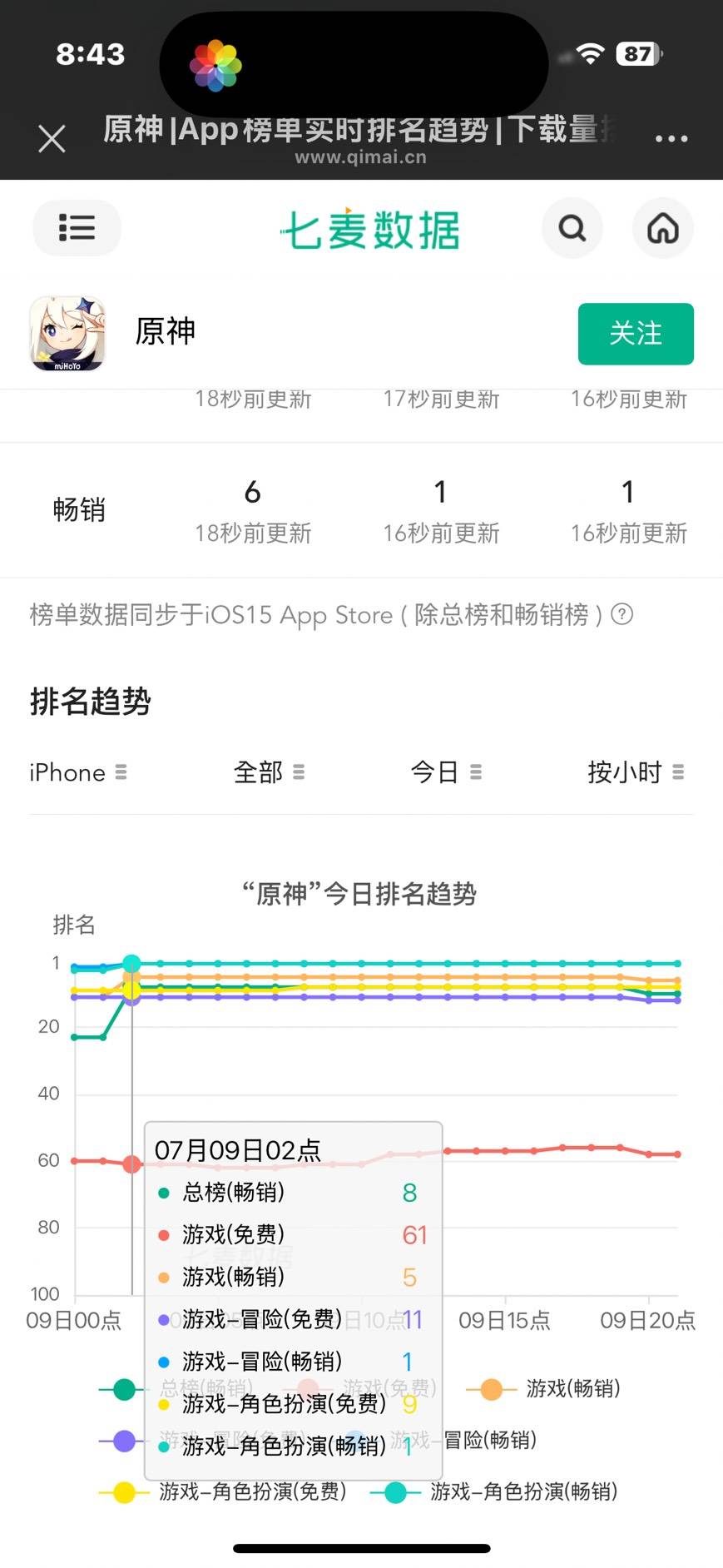
Task: Close the in-app browser page
Action: [52, 138]
